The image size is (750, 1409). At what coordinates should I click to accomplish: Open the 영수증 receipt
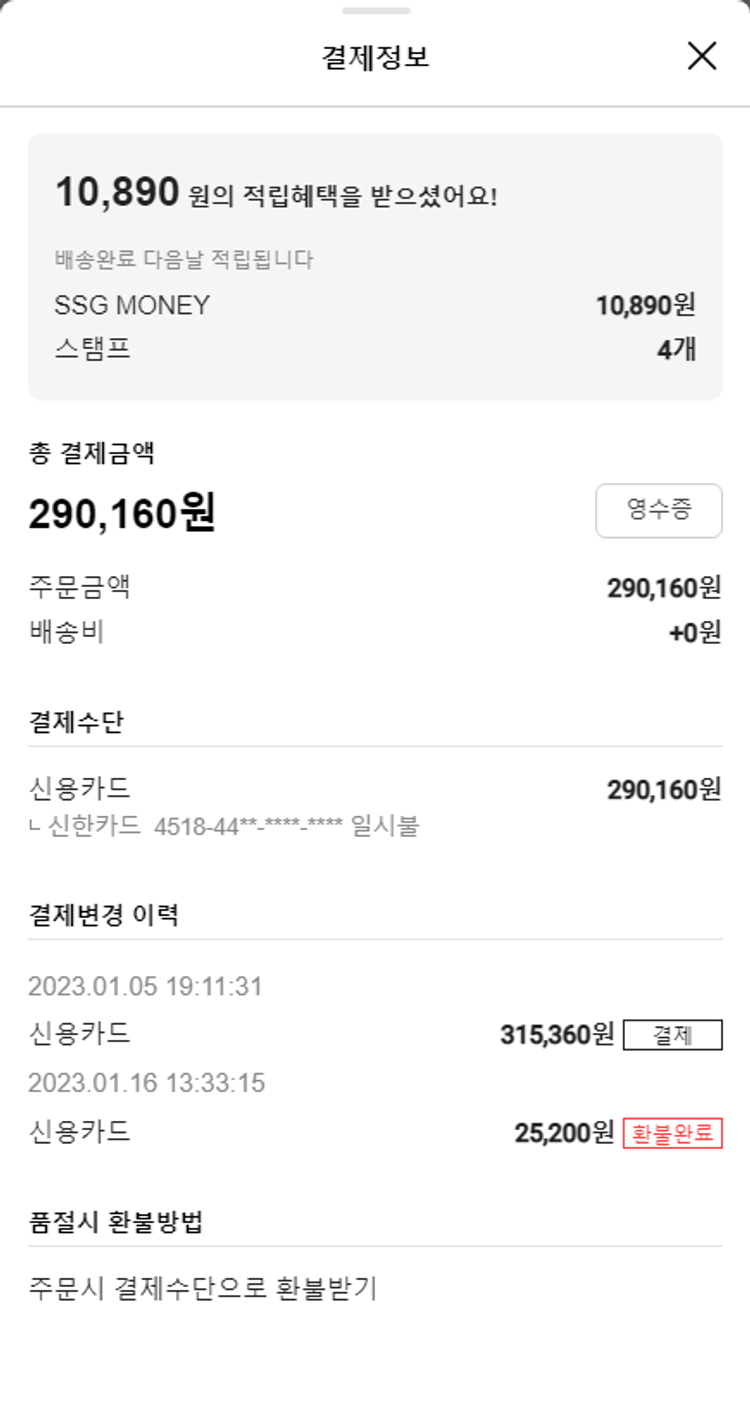tap(658, 510)
